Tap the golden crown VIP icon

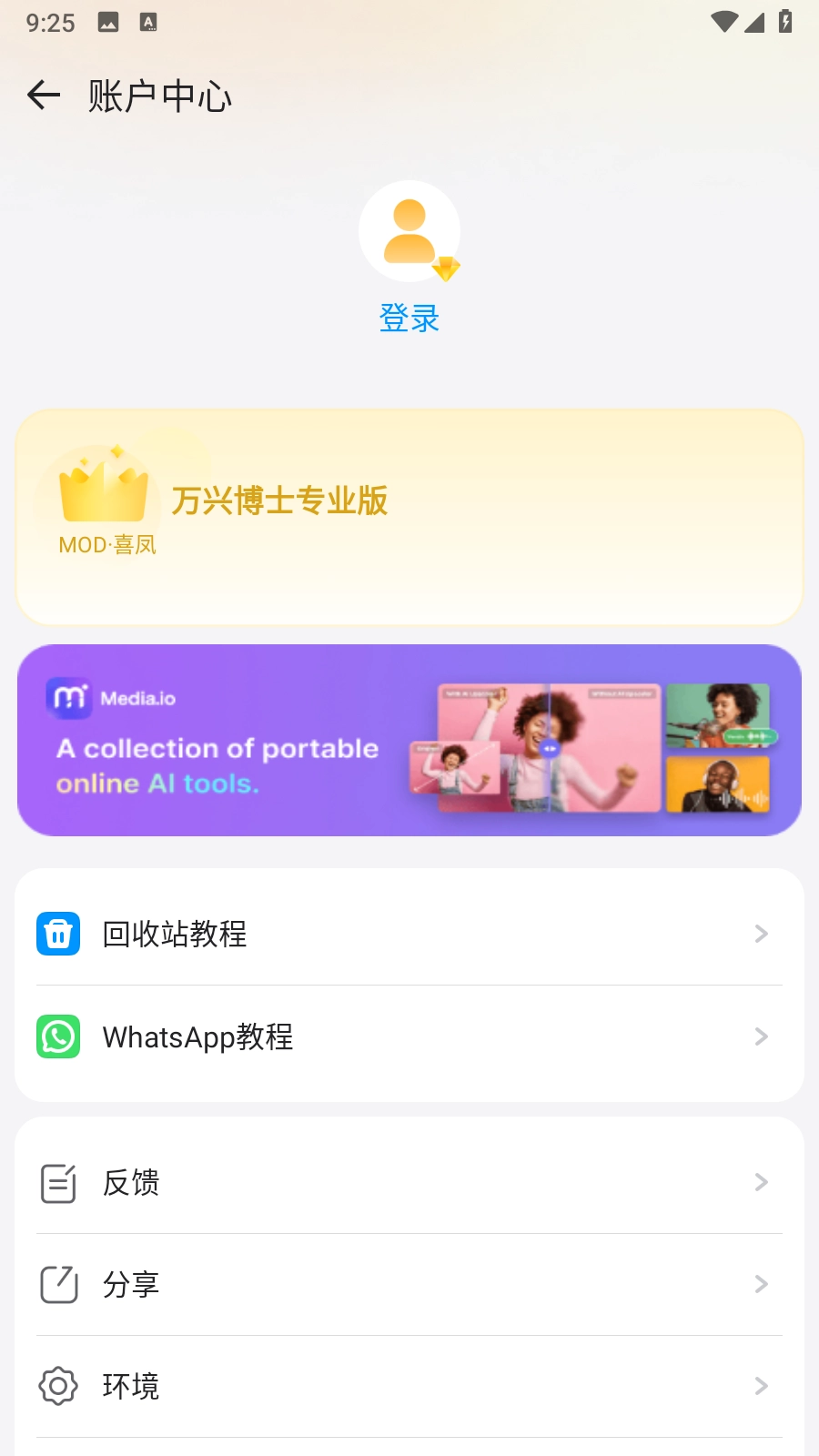[103, 491]
